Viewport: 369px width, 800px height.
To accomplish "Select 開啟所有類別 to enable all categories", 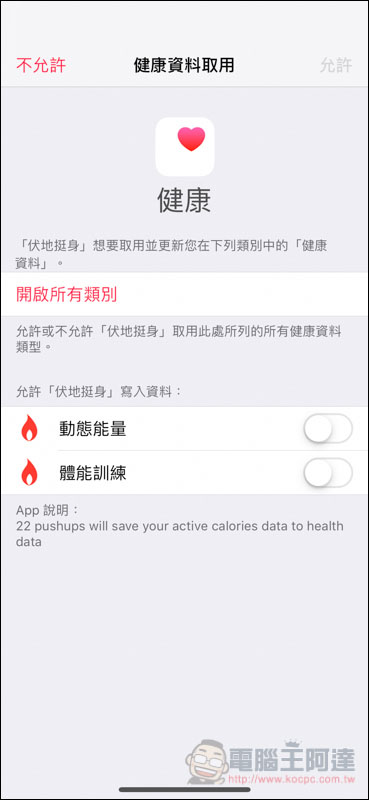I will click(184, 294).
